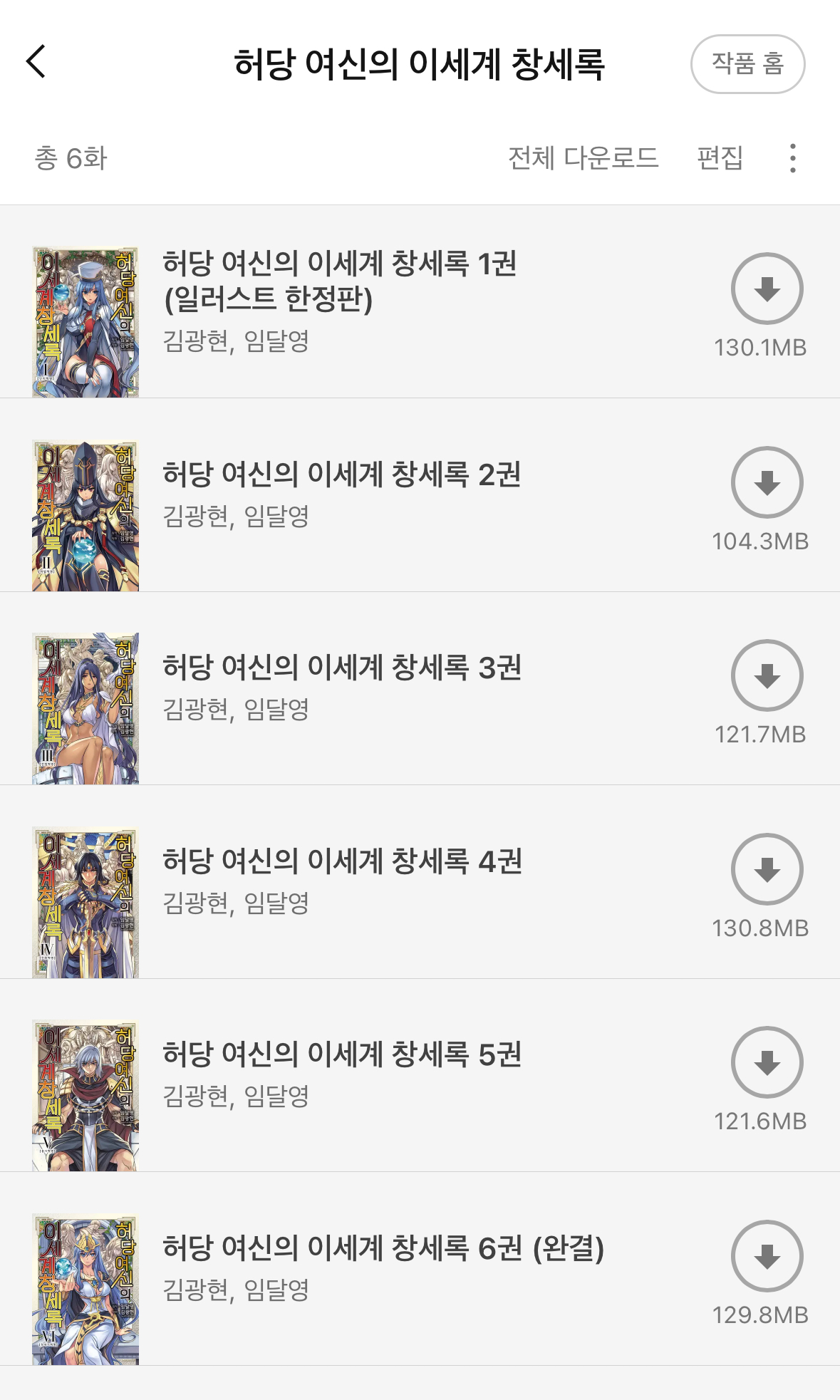Tap 전체 다운로드 to download all volumes

(583, 158)
